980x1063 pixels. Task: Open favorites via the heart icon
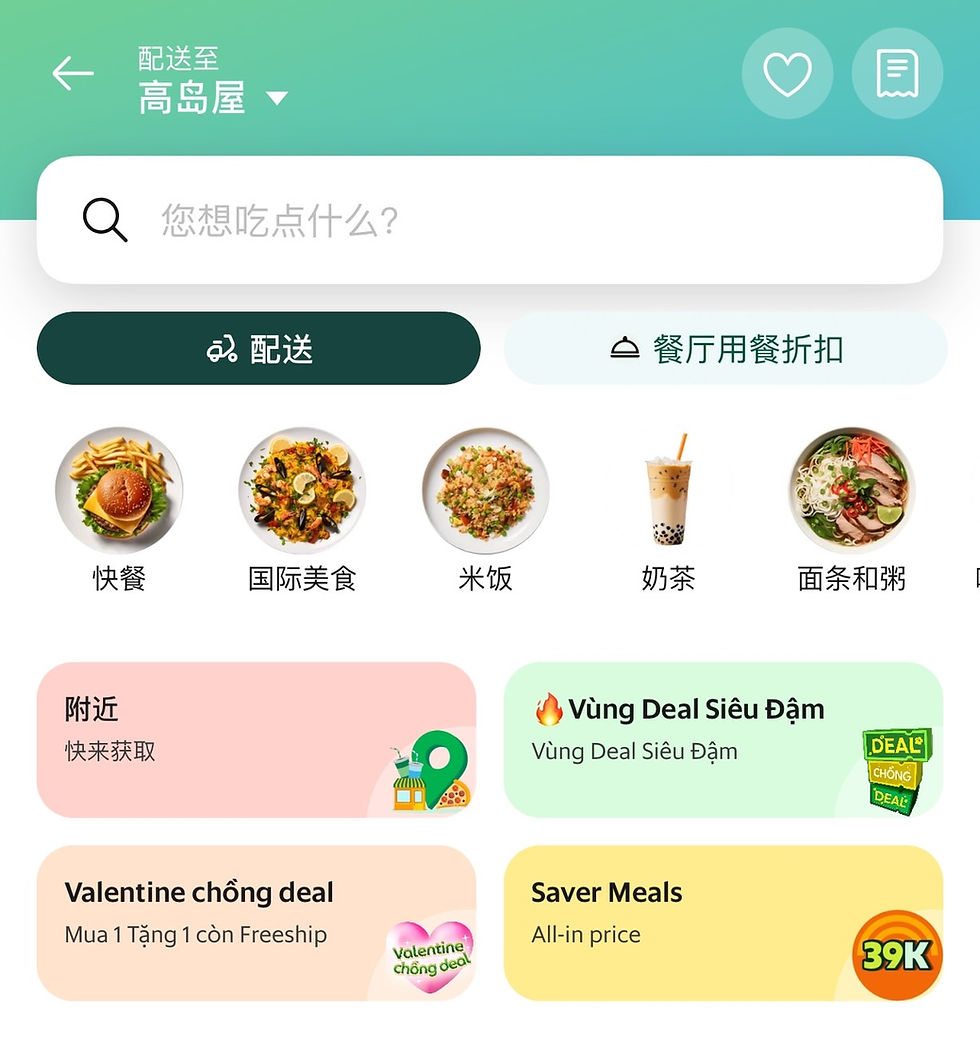click(x=787, y=74)
